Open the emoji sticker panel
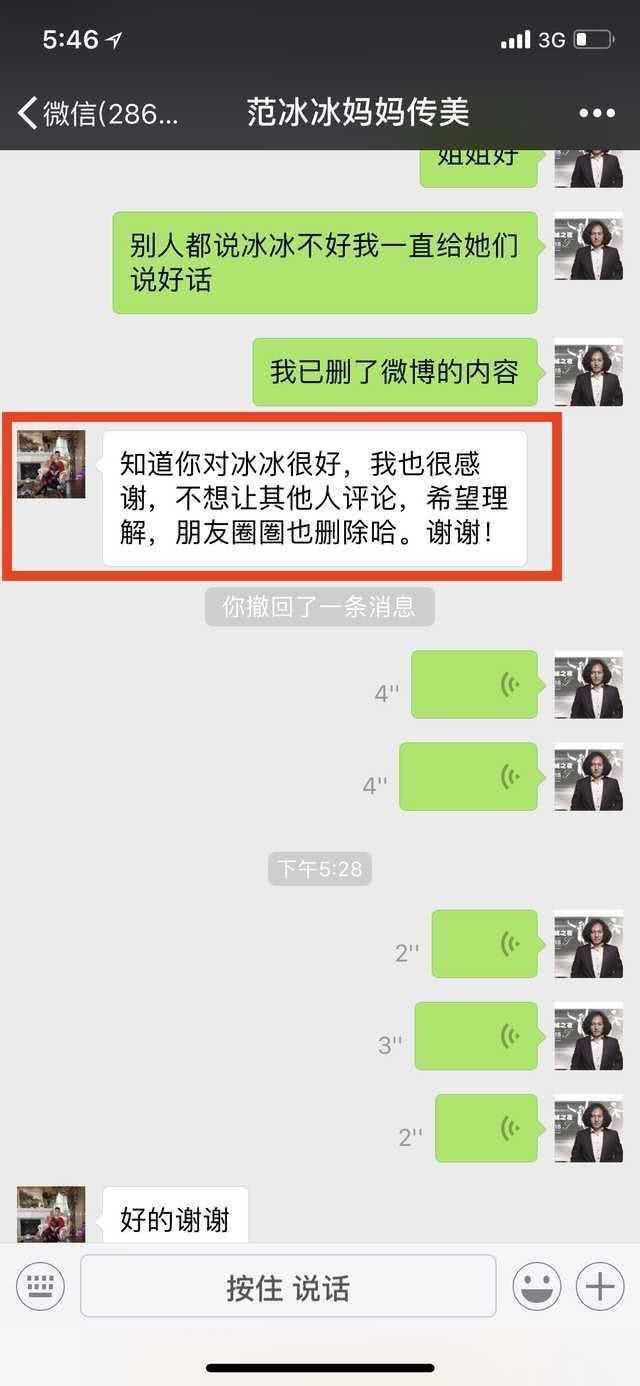 pos(537,1286)
